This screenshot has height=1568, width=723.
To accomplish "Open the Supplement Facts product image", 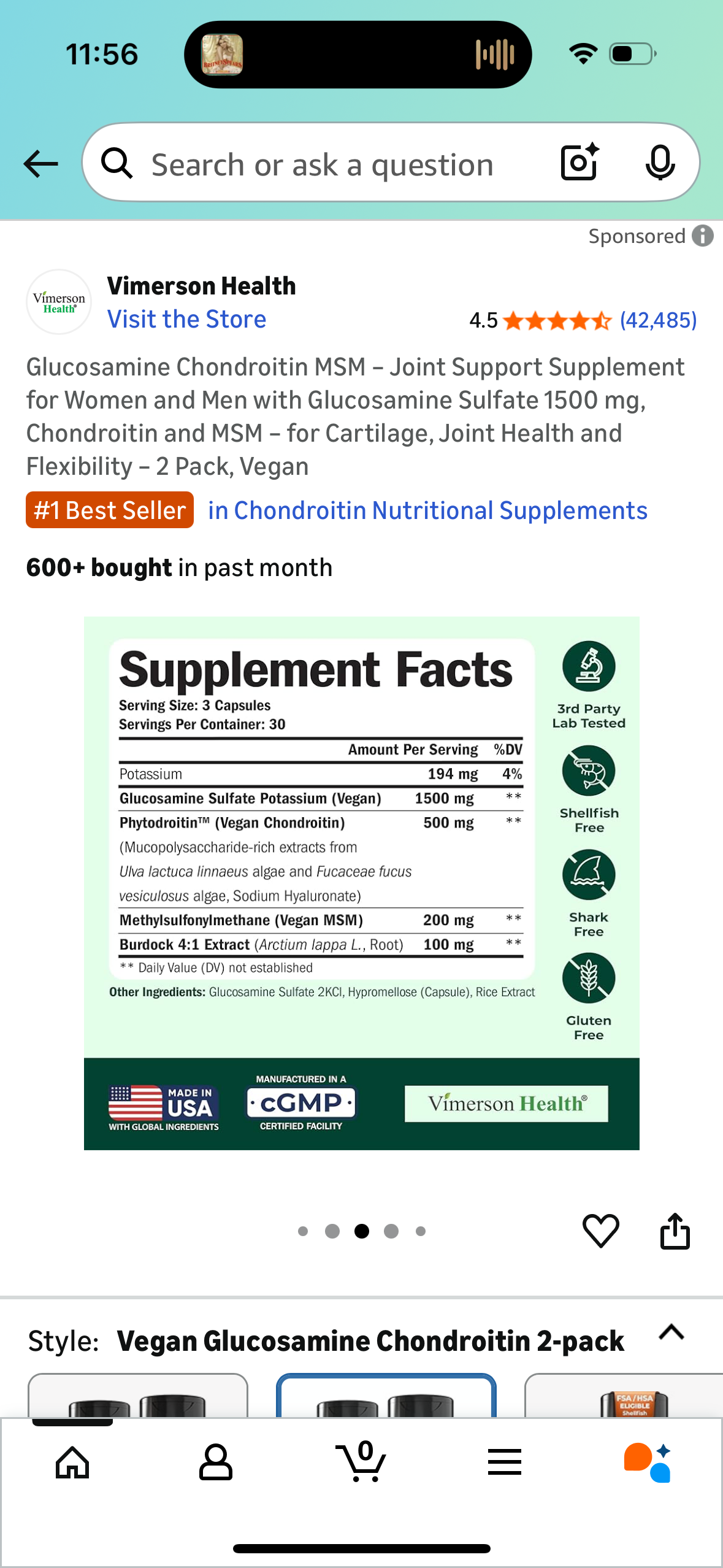I will tap(361, 882).
